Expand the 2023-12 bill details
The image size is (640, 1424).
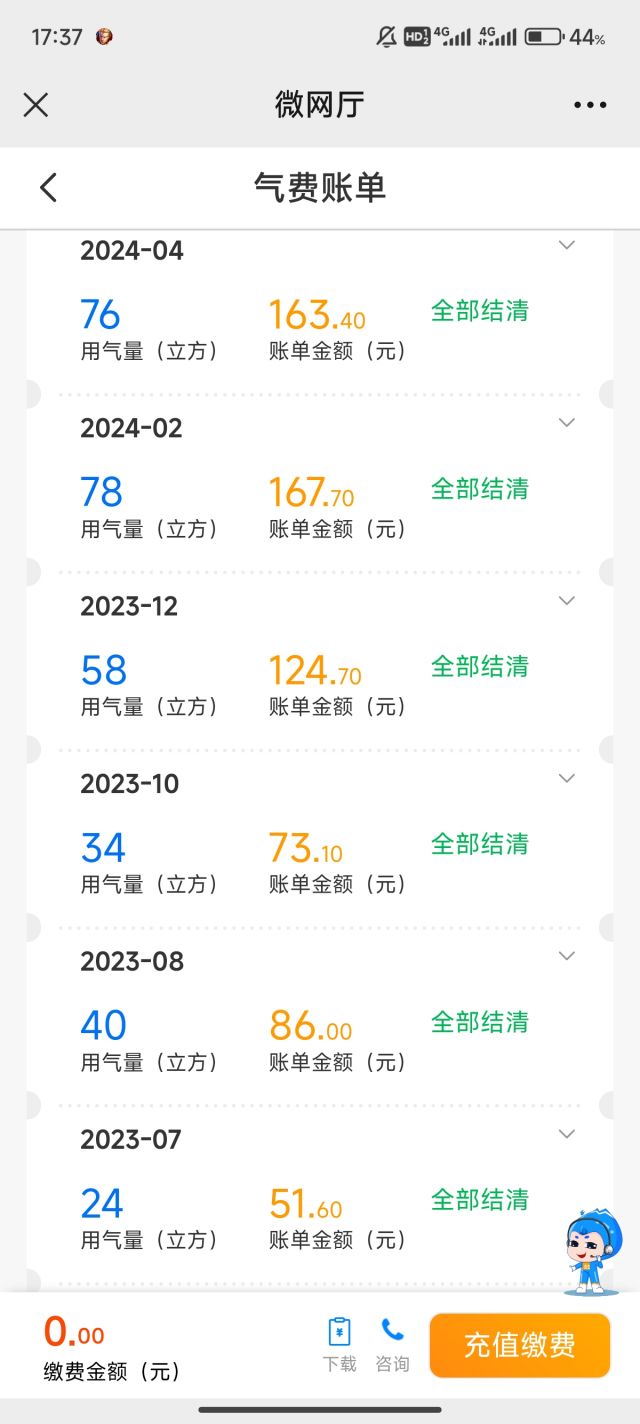point(567,601)
